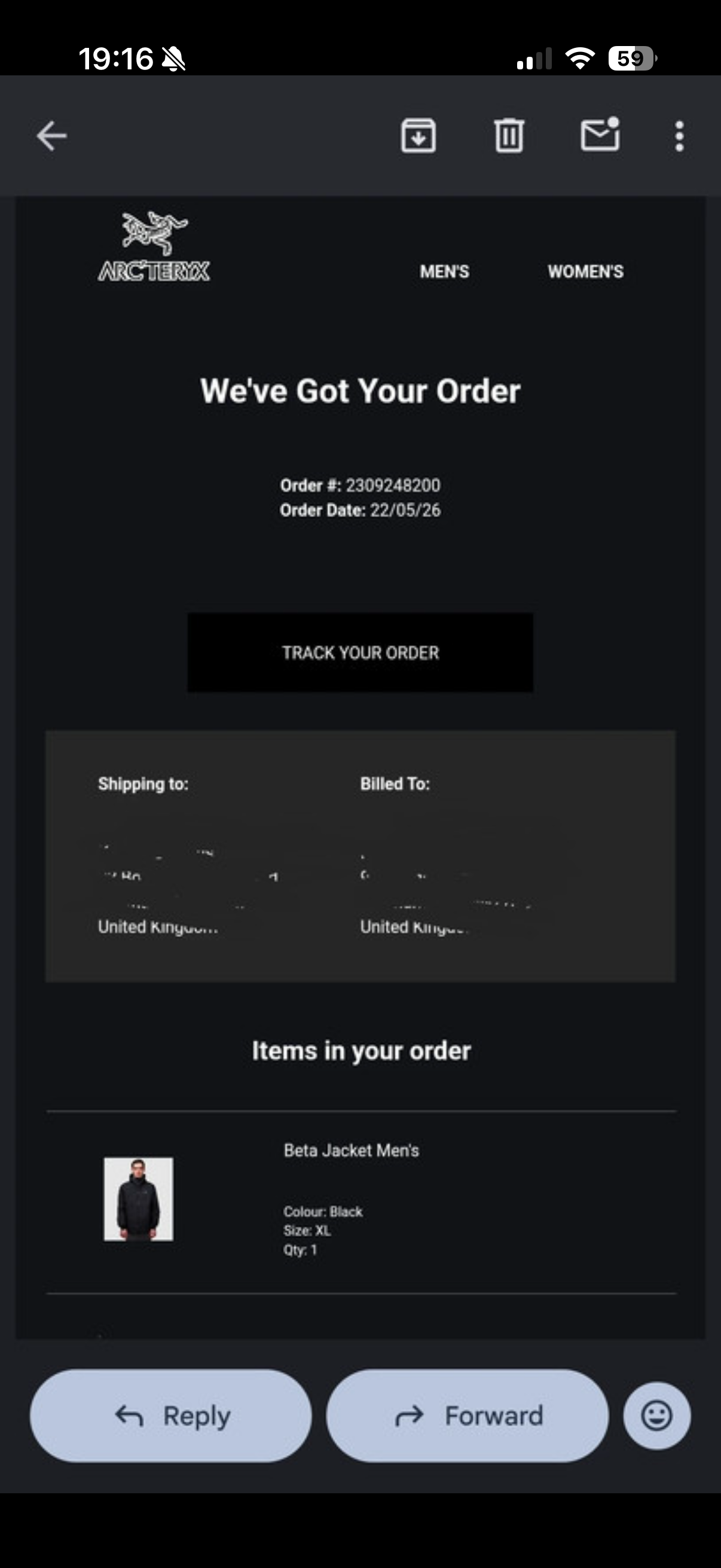Add an emoji reaction
The width and height of the screenshot is (721, 1568).
(x=656, y=1416)
